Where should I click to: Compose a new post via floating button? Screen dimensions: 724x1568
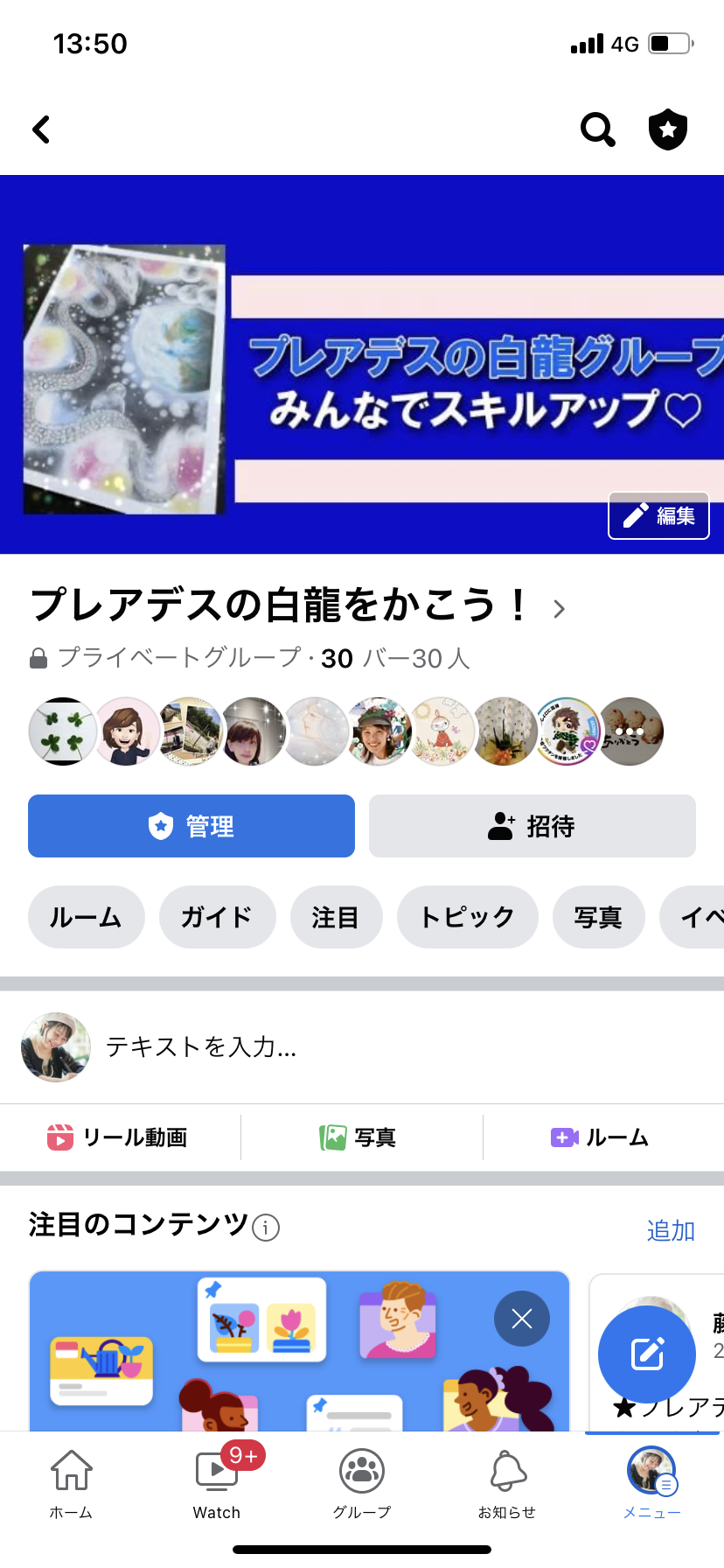tap(647, 1354)
